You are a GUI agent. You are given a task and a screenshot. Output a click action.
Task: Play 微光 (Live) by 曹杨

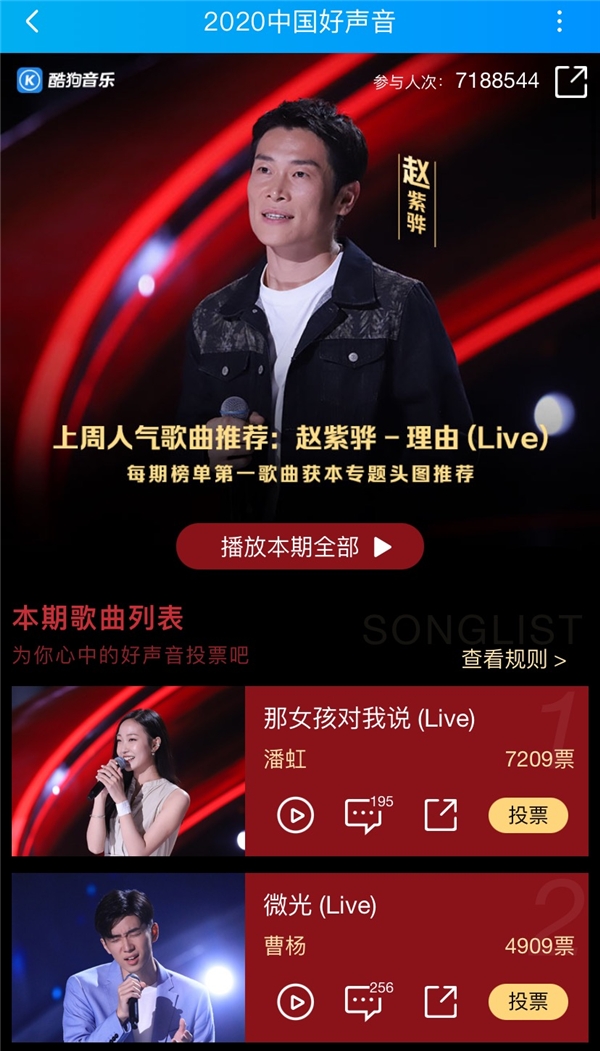coord(295,1002)
